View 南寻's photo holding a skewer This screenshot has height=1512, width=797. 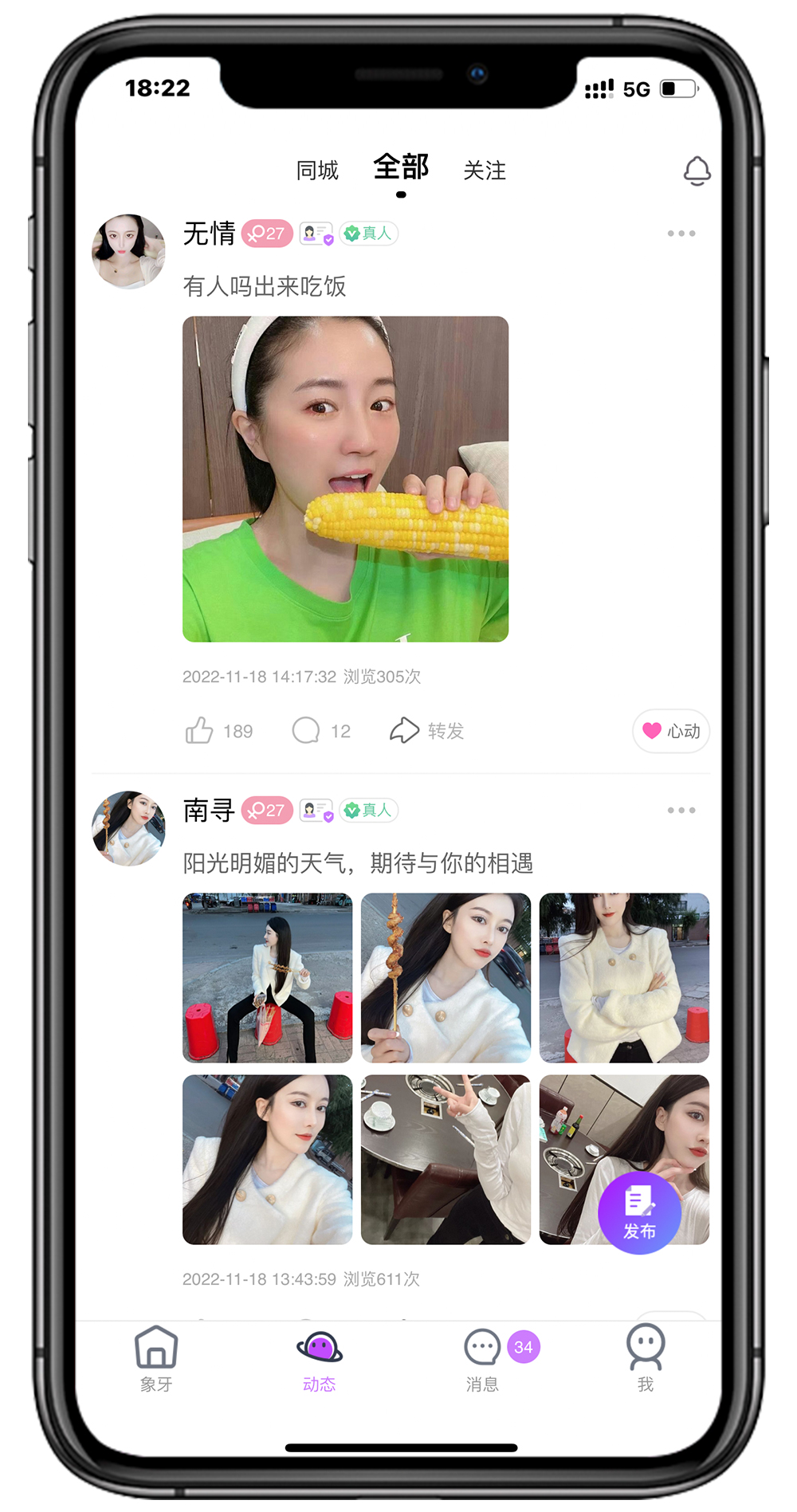pos(446,978)
